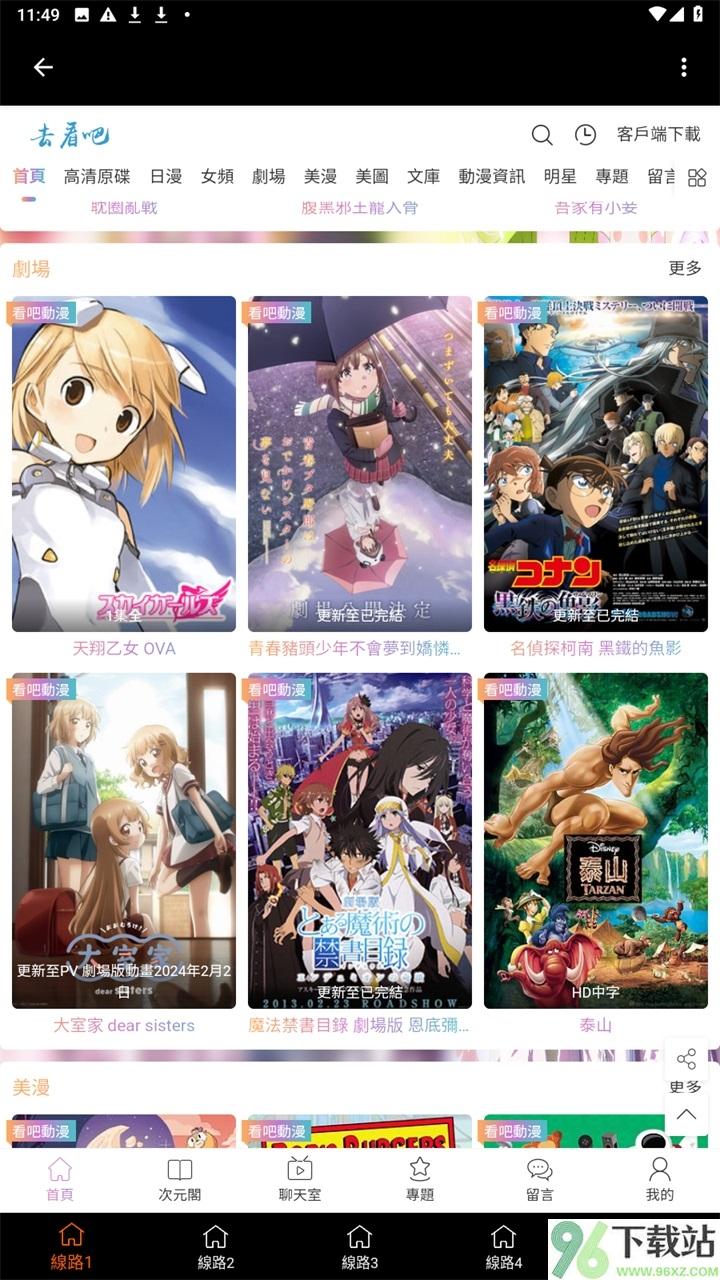The height and width of the screenshot is (1280, 720).
Task: Open the three-dot overflow menu
Action: pos(684,67)
